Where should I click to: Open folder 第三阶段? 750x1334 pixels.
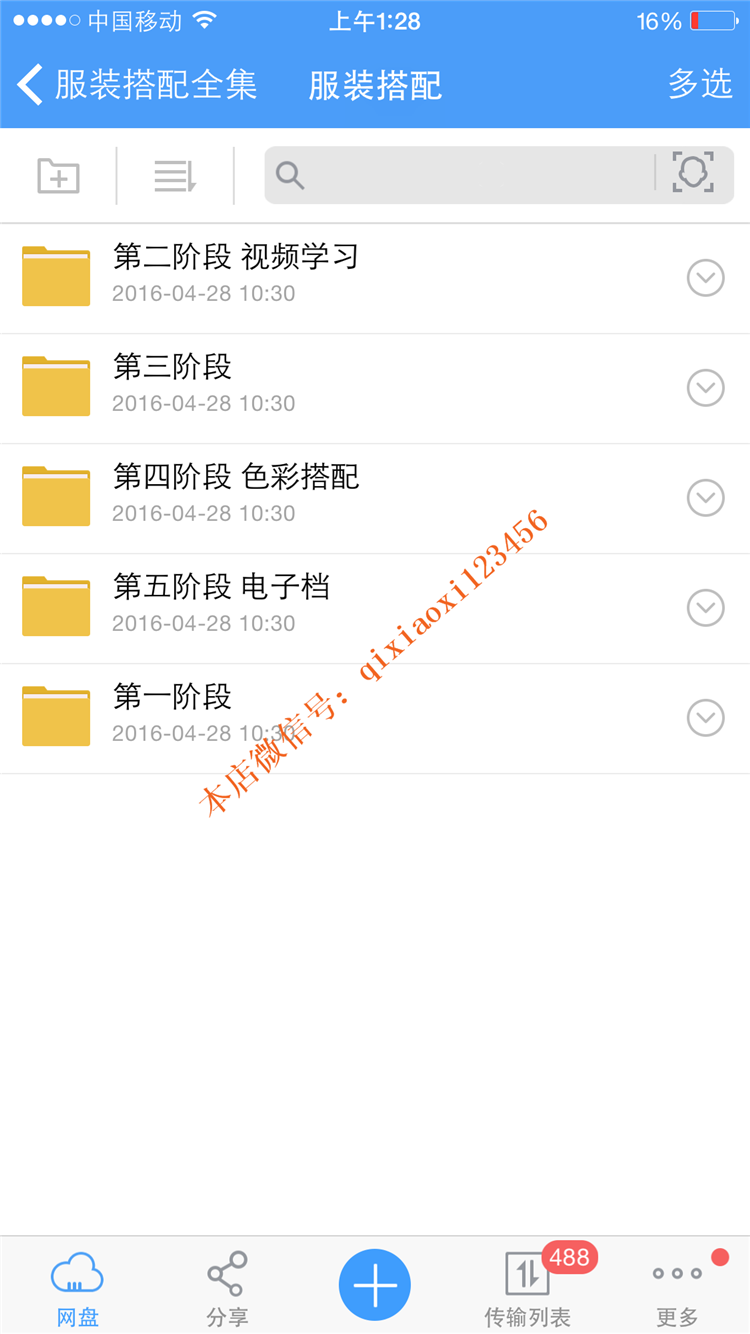[375, 388]
